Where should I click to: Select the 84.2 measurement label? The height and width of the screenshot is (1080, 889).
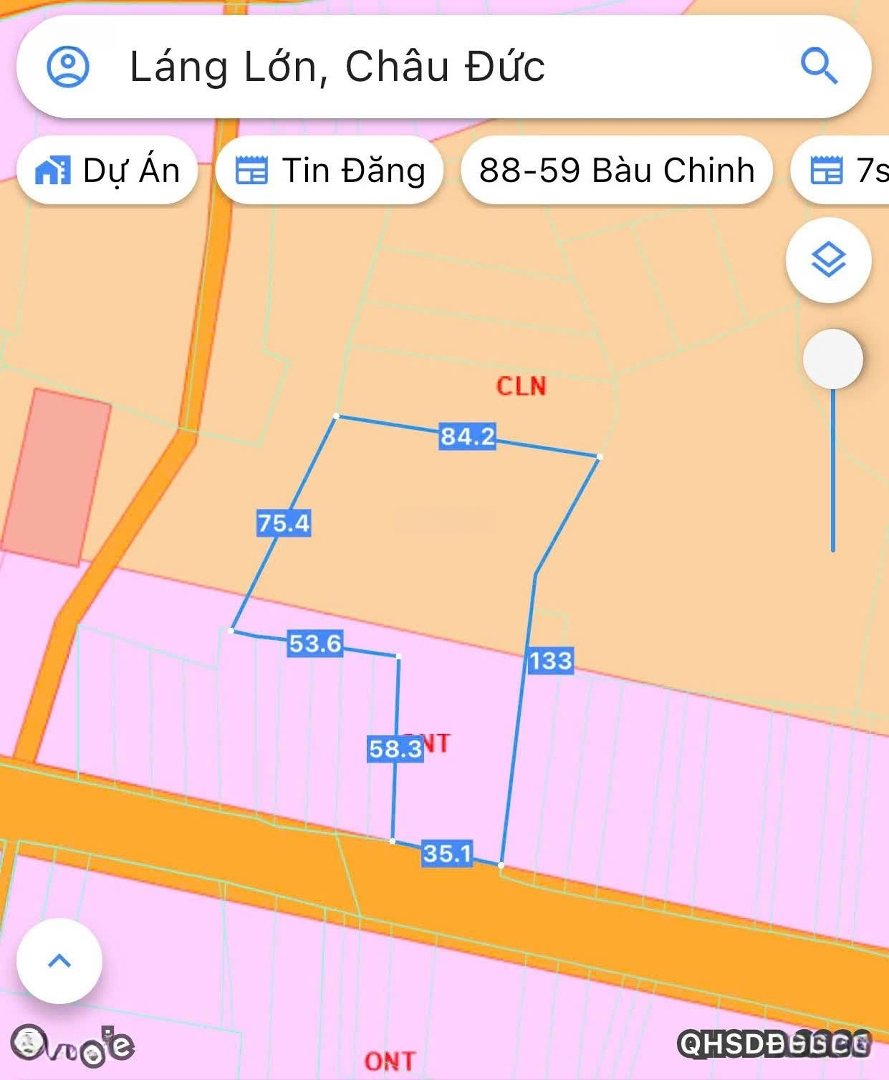coord(466,438)
